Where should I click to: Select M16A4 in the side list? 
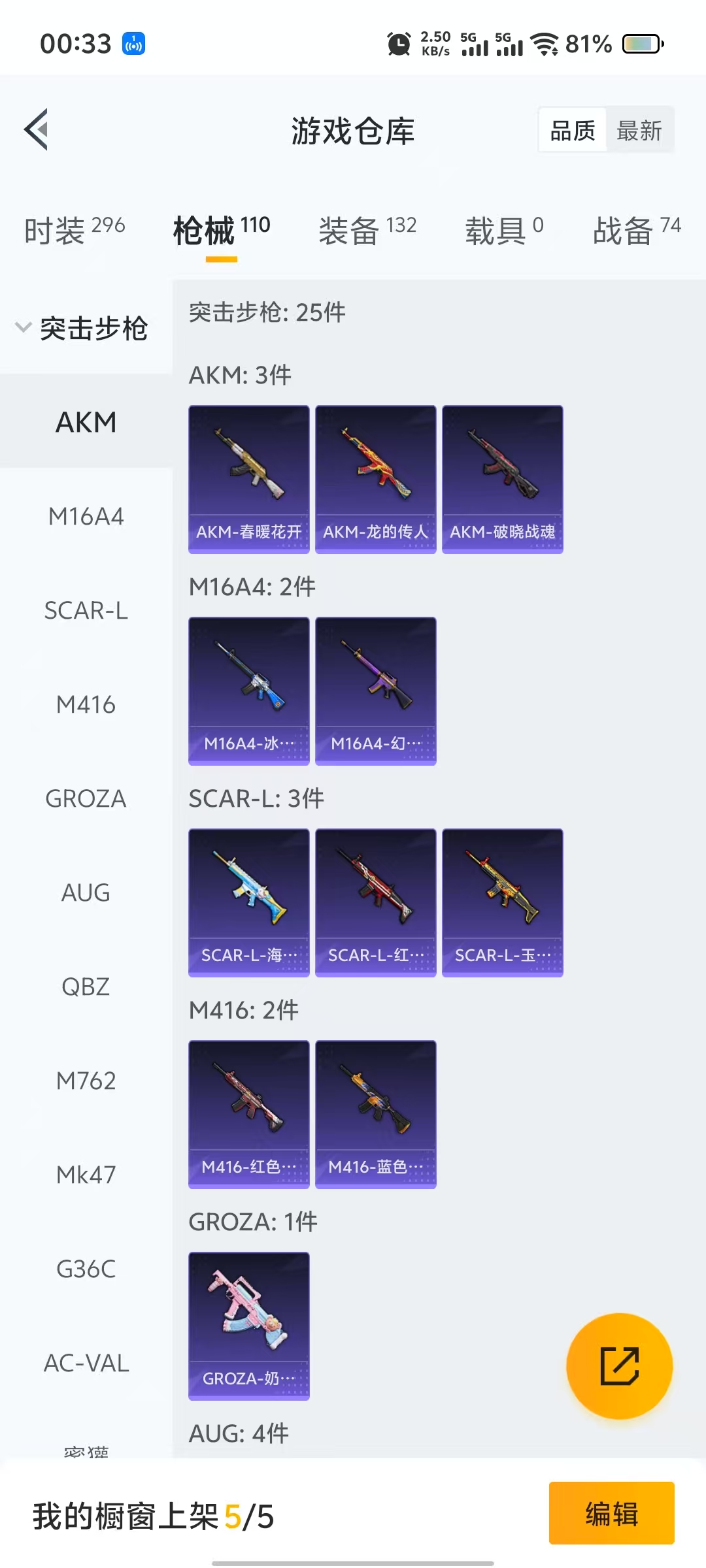(86, 516)
